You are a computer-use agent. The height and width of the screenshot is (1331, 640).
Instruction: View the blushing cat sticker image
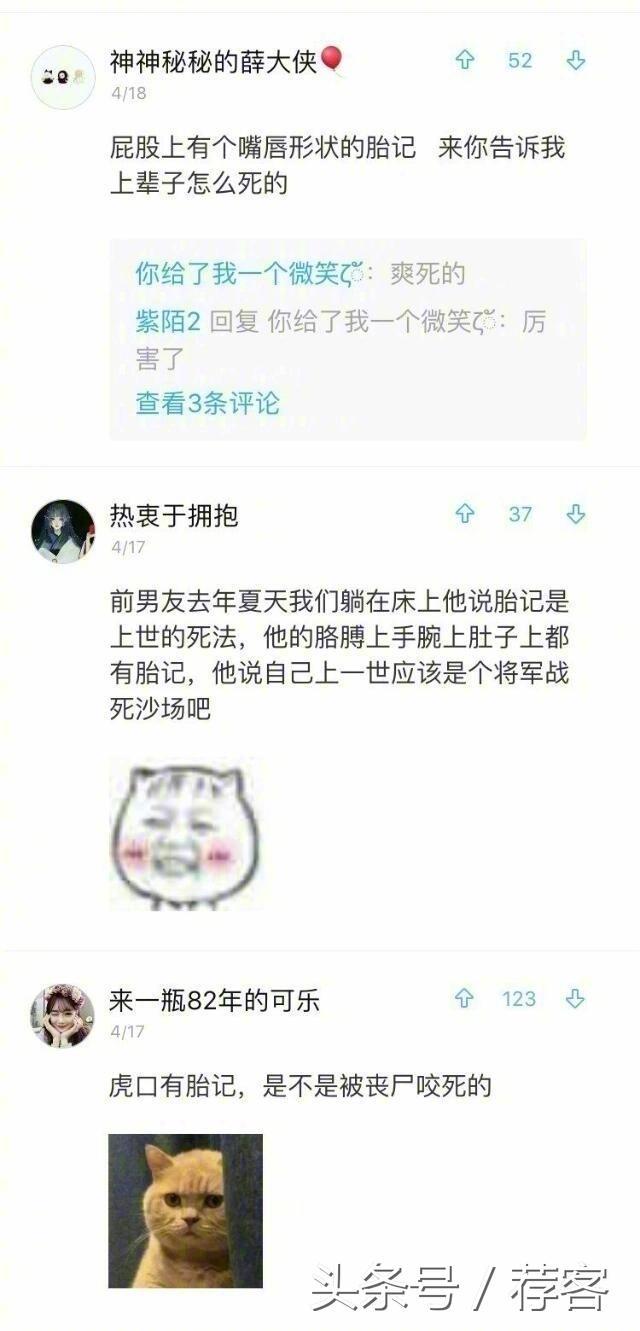tap(185, 833)
